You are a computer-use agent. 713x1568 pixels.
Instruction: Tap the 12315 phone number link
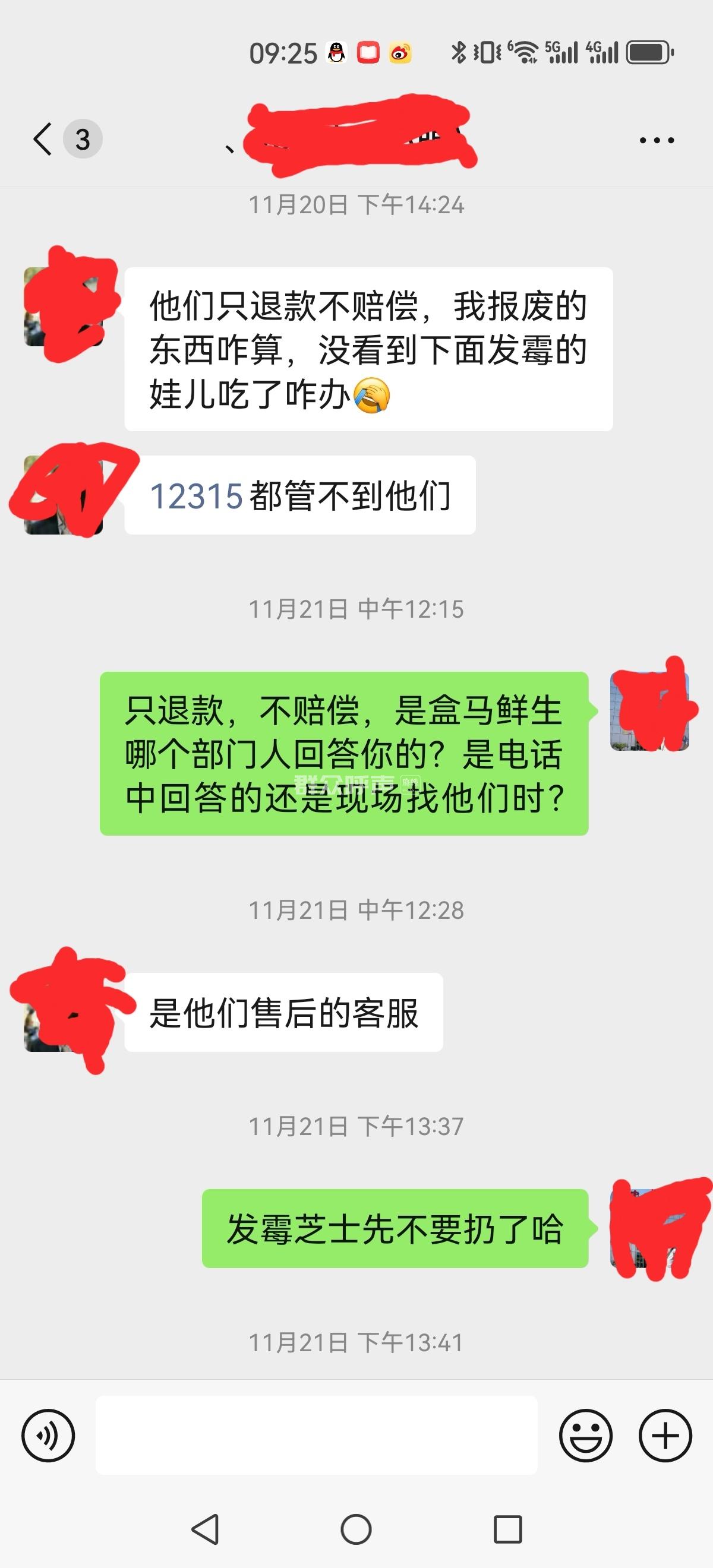[196, 496]
